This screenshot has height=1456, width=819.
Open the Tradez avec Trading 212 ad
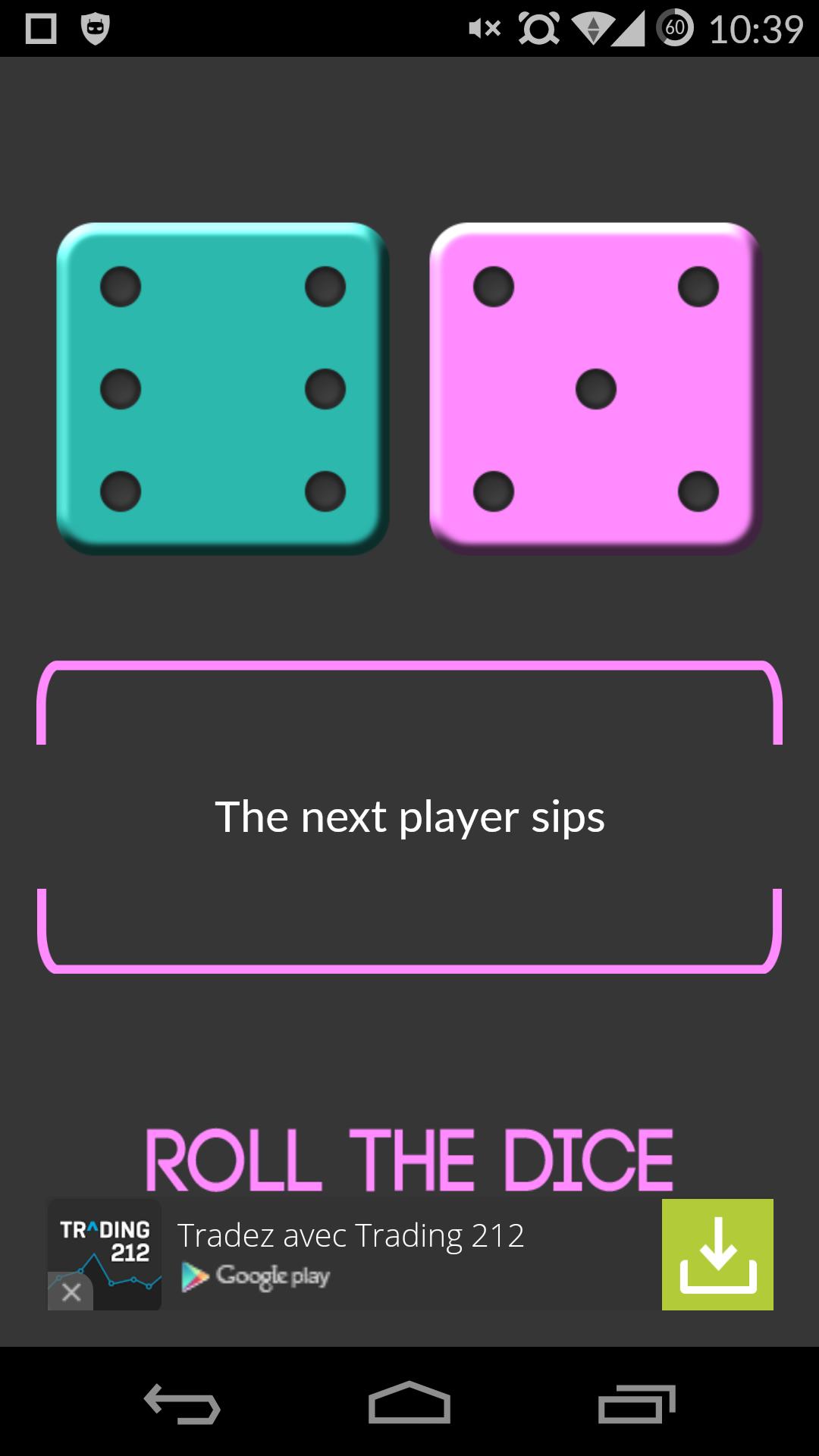coord(350,1236)
